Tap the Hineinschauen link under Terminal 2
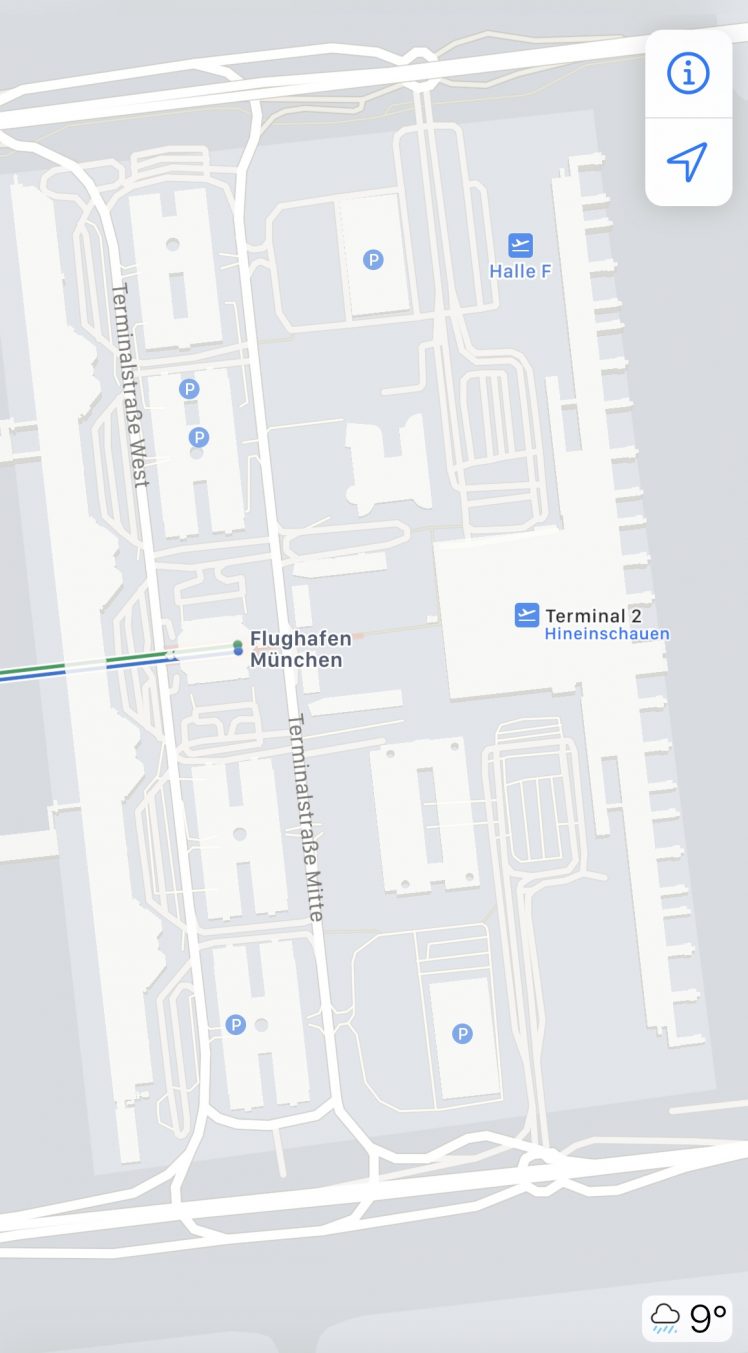748x1353 pixels. (607, 634)
